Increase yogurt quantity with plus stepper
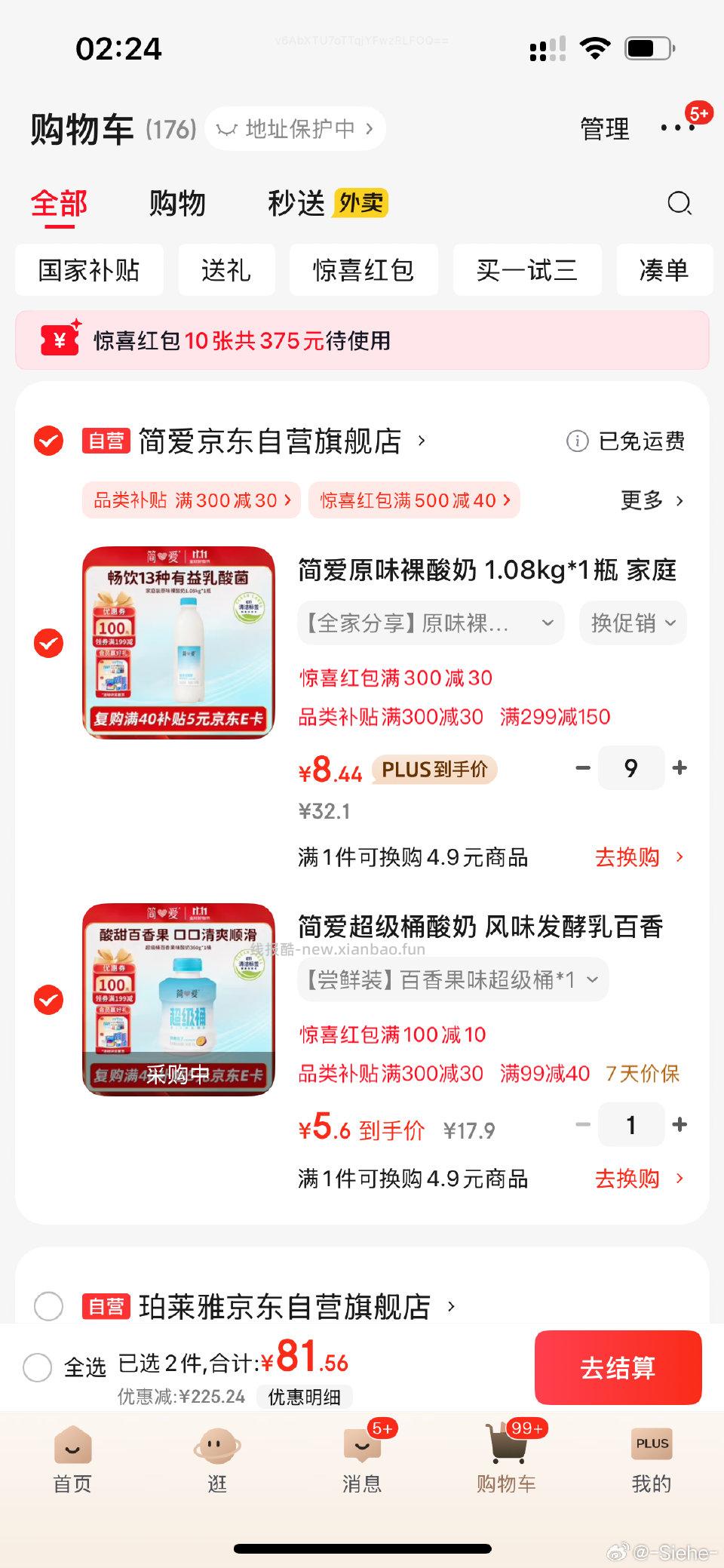Screen dimensions: 724x1568 tap(679, 767)
